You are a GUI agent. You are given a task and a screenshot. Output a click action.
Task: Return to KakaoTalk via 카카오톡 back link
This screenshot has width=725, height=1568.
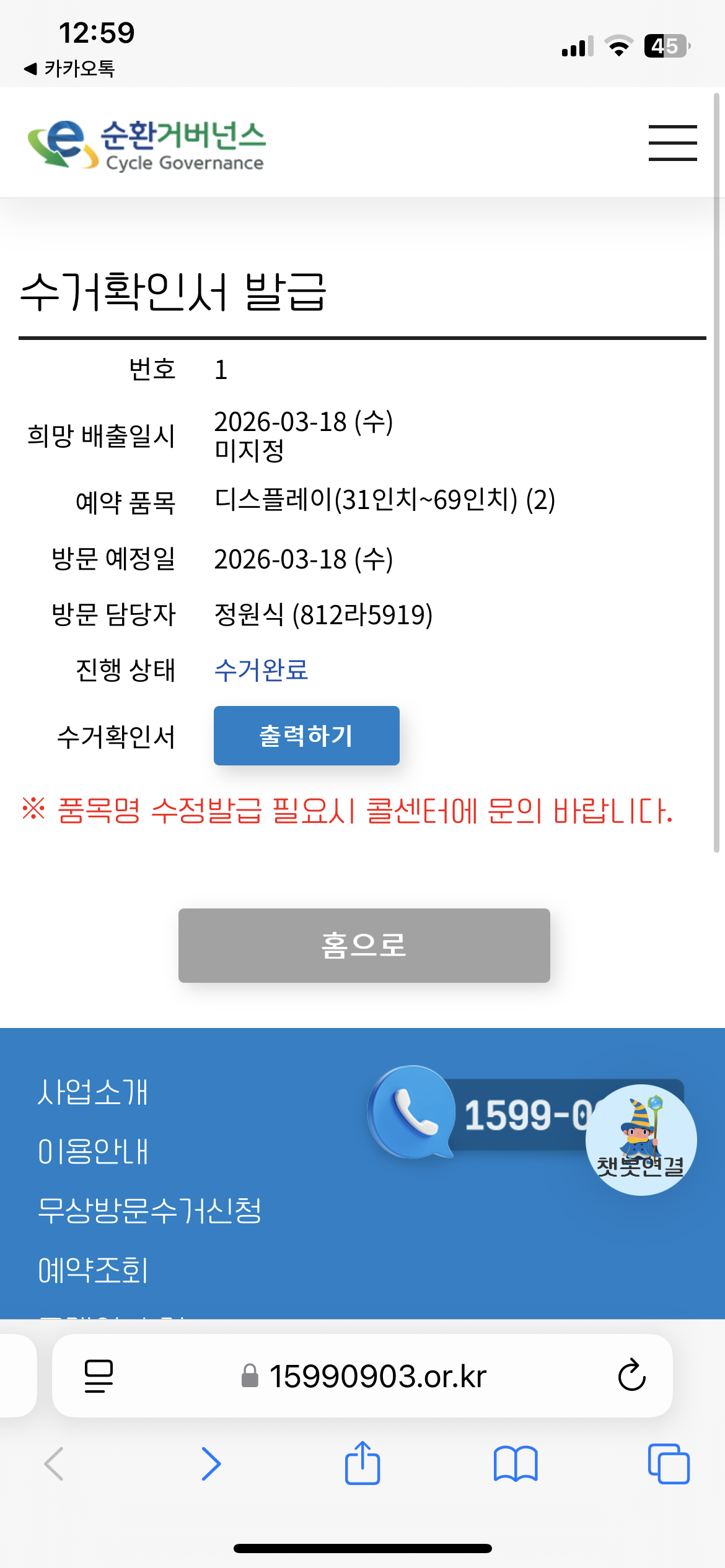tap(69, 68)
